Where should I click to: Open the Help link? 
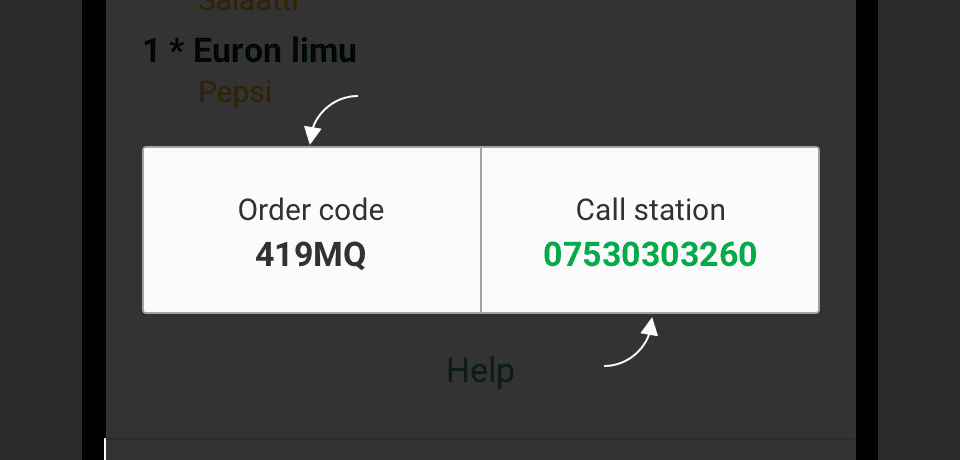pyautogui.click(x=480, y=371)
